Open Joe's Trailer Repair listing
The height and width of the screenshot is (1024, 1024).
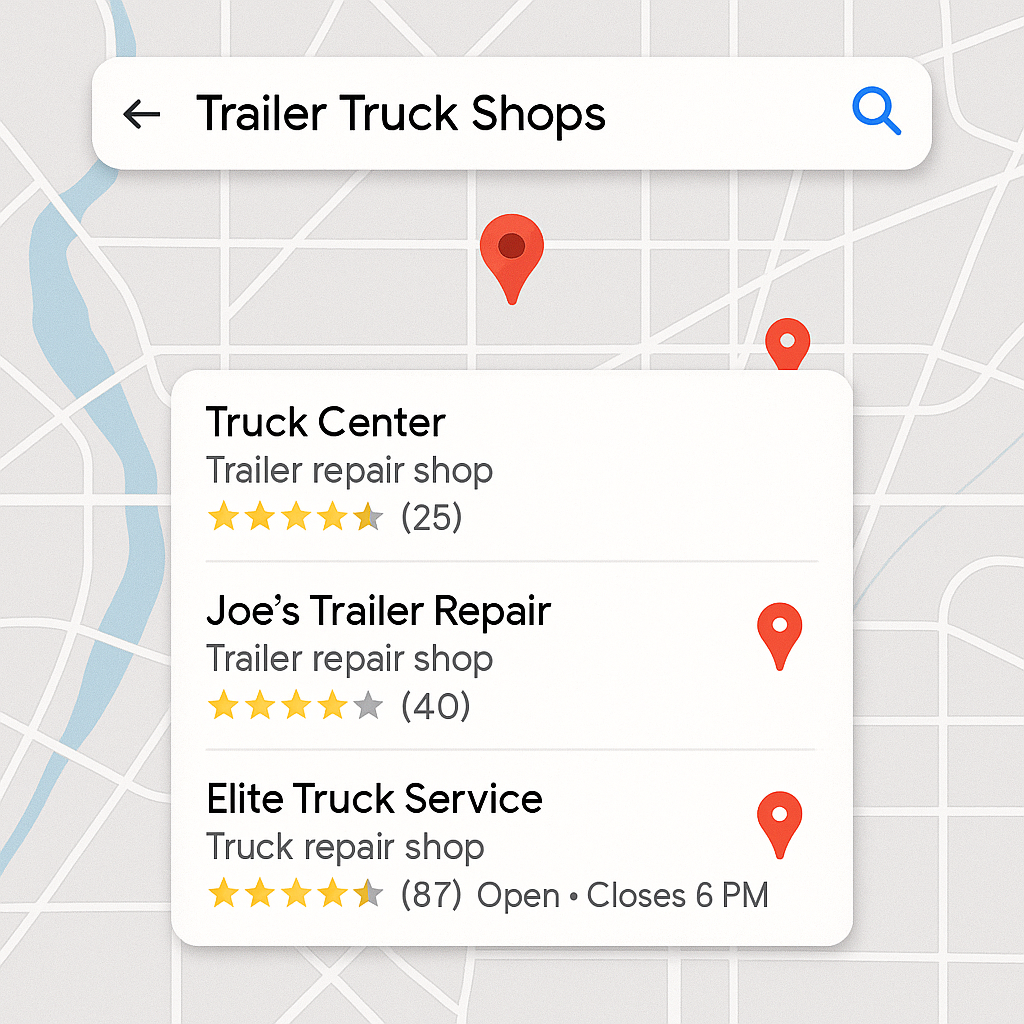(378, 611)
